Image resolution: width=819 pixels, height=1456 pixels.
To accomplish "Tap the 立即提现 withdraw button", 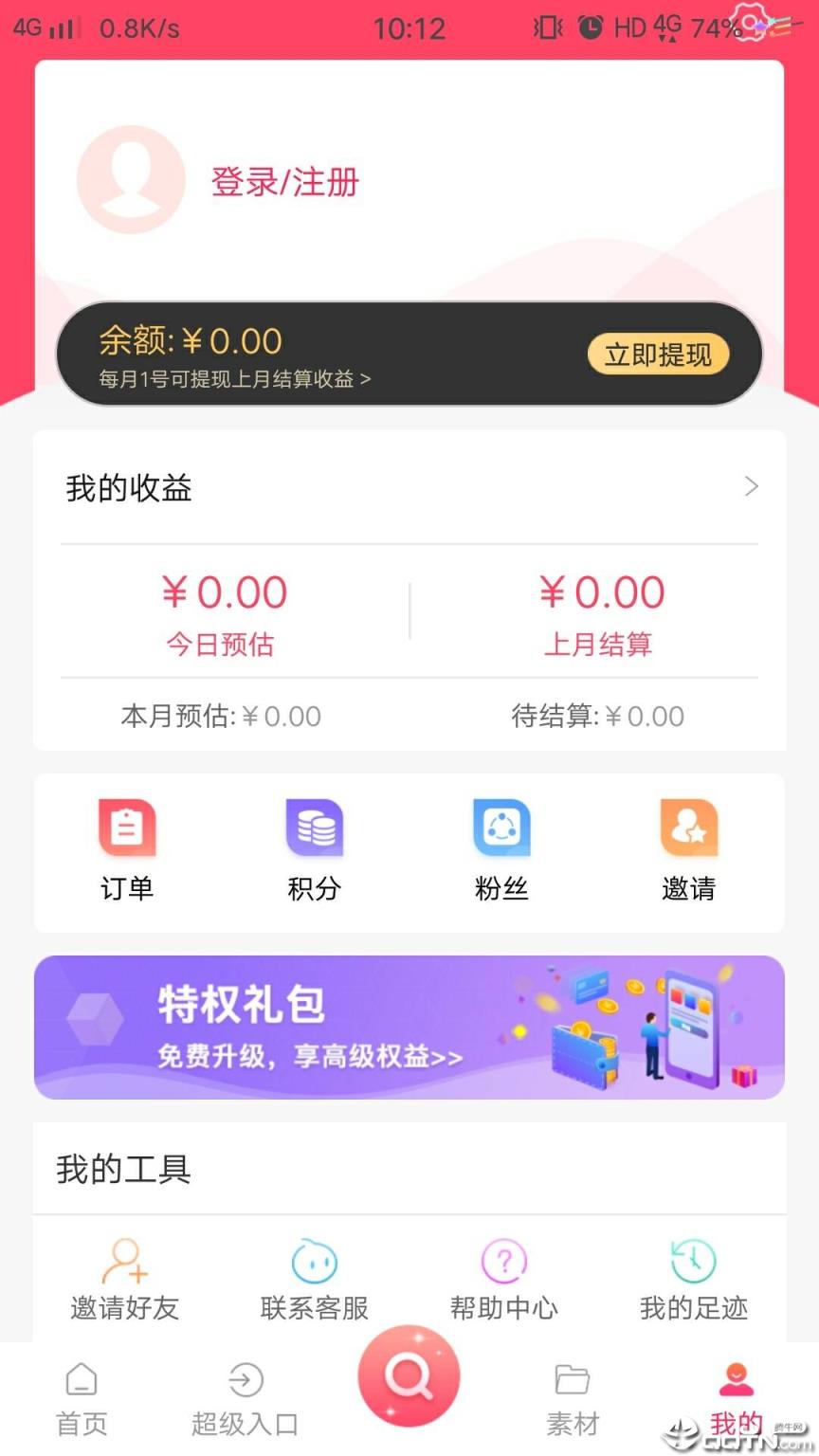I will point(659,354).
